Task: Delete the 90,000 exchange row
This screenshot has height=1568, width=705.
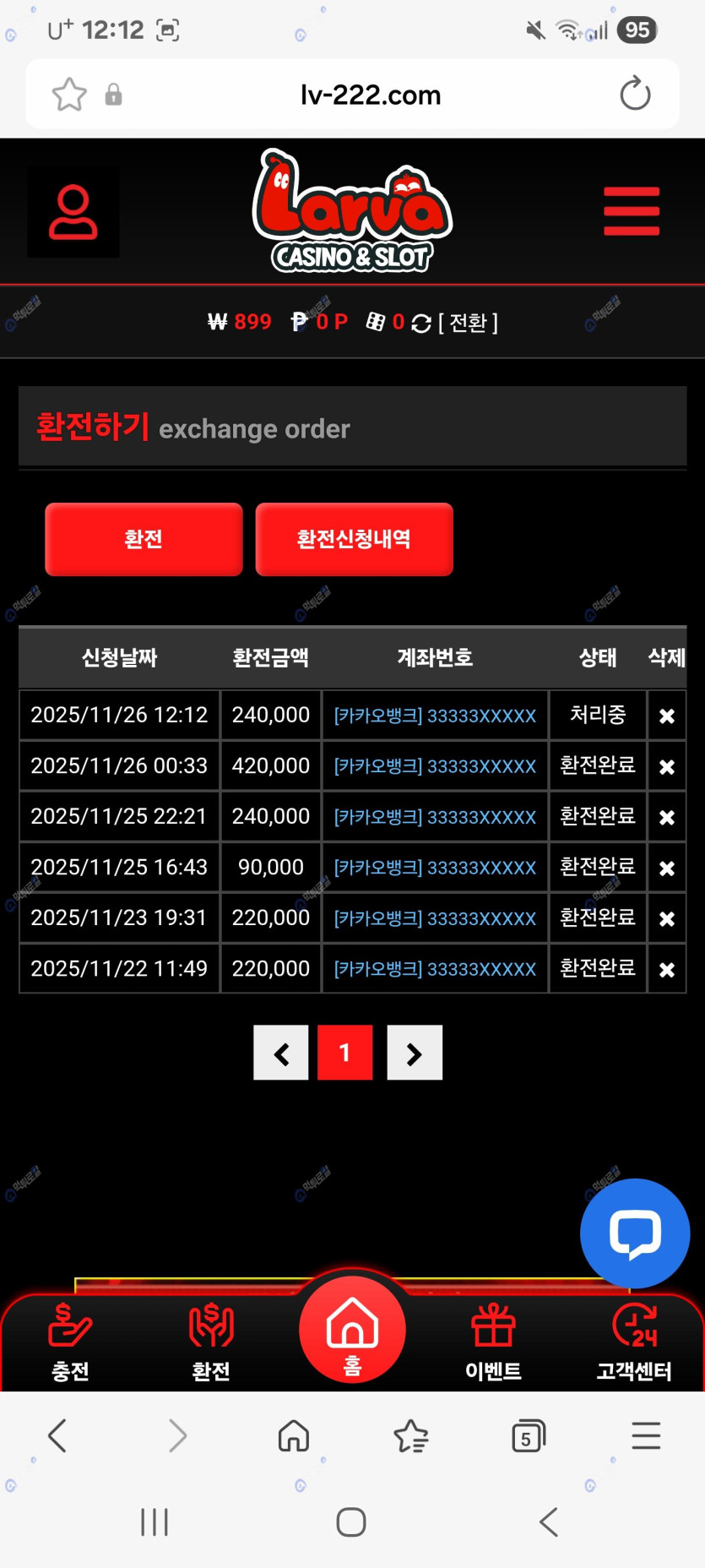Action: 666,868
